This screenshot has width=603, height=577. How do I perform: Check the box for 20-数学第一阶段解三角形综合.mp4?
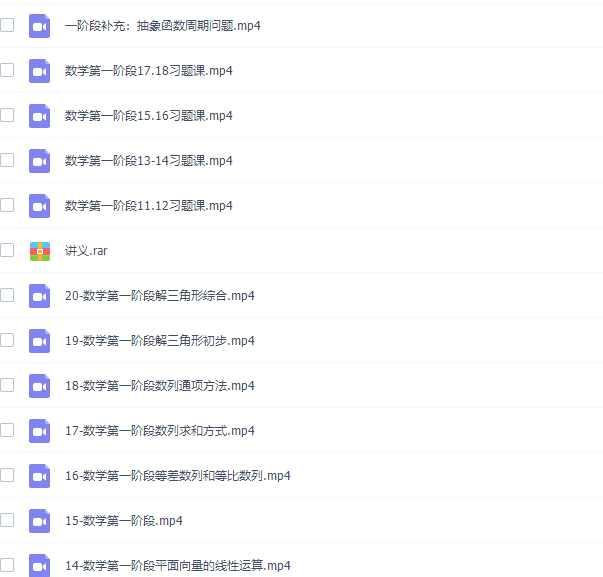tap(7, 295)
